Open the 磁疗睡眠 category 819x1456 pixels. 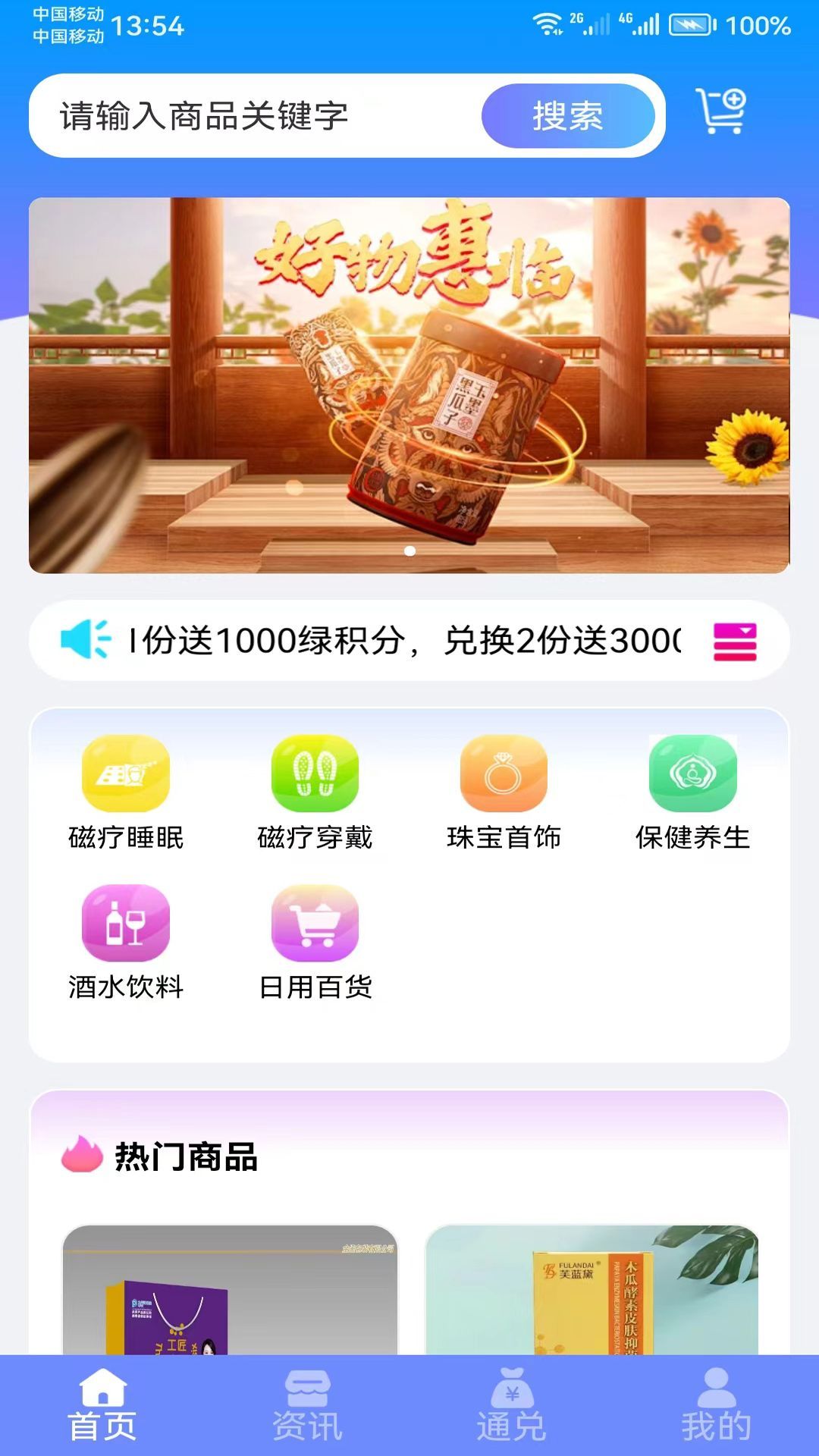(x=126, y=793)
